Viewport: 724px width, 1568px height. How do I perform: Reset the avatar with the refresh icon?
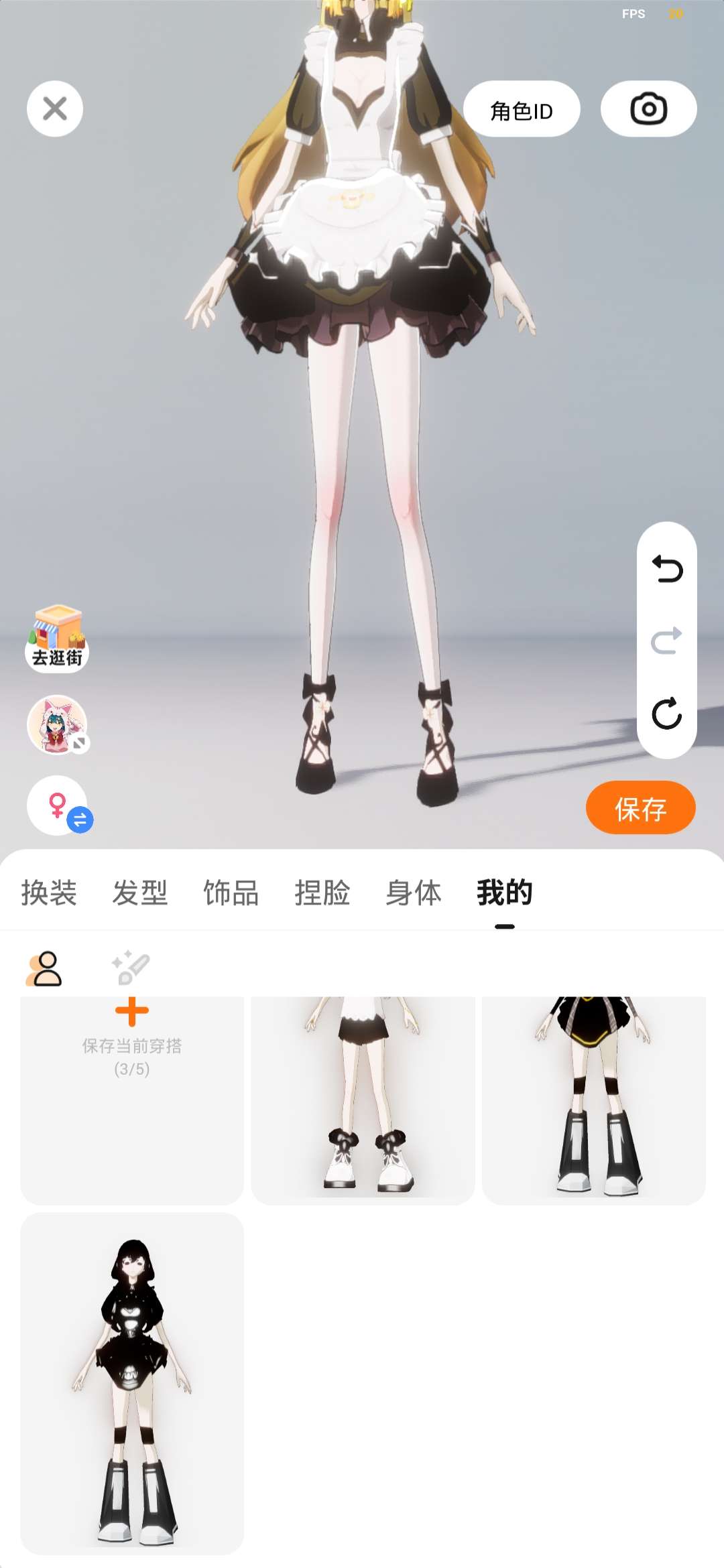click(x=667, y=713)
